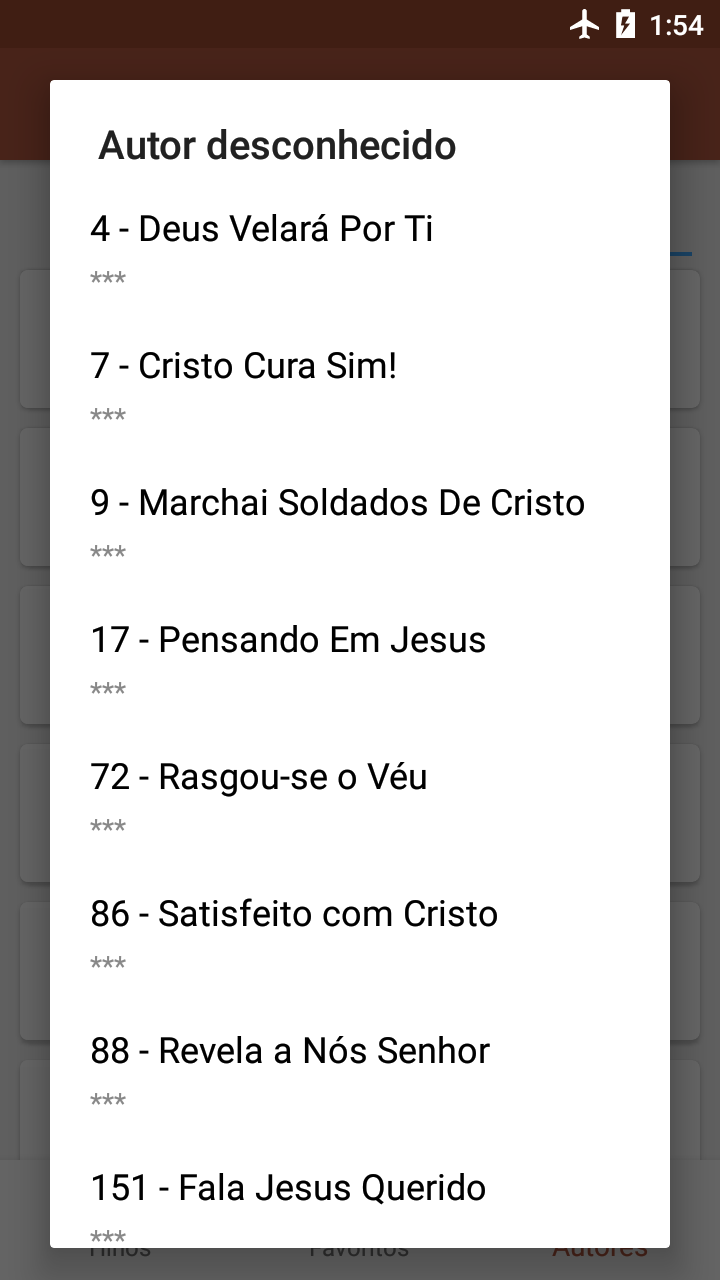
Task: Open hymn 86 Satisfeito com Cristo
Action: coord(360,937)
